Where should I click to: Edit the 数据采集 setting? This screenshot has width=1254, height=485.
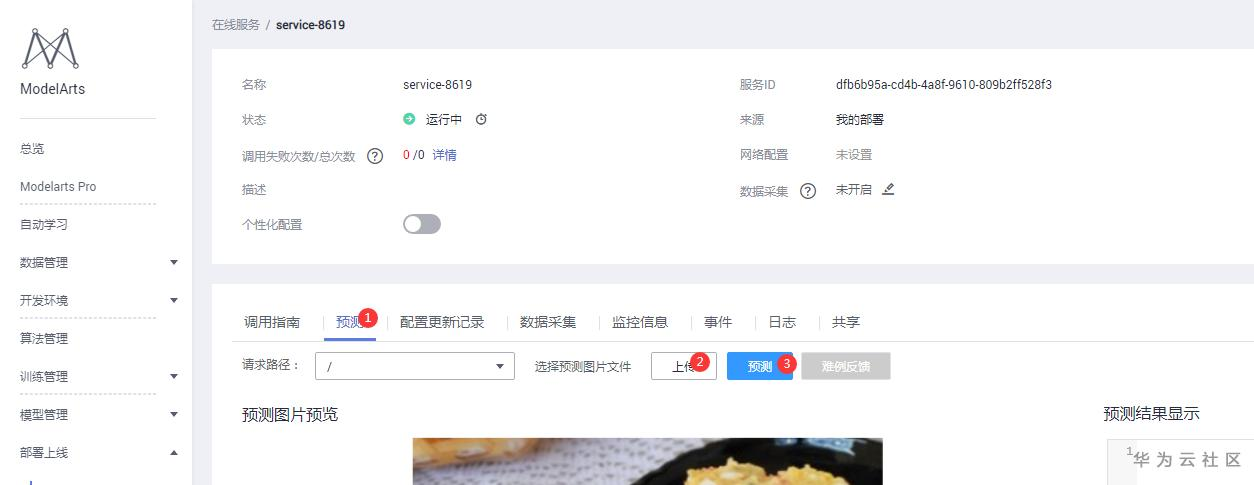click(888, 190)
